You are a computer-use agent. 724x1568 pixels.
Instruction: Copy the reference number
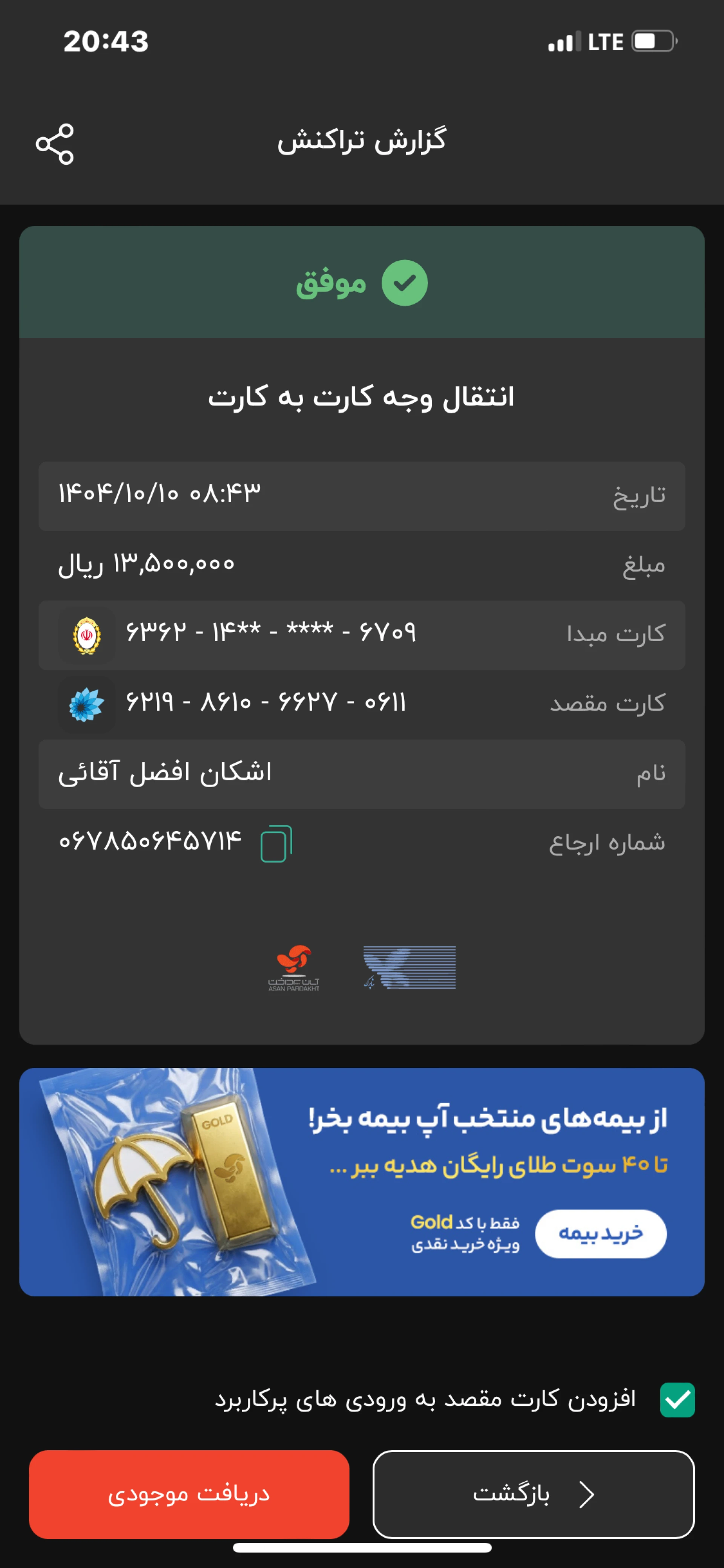(x=276, y=844)
